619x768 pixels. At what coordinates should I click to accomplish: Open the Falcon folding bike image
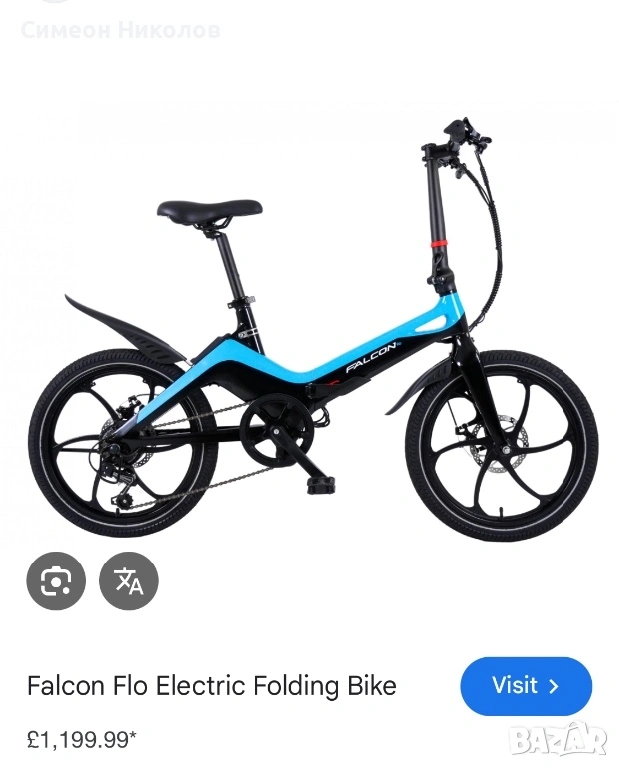[310, 340]
